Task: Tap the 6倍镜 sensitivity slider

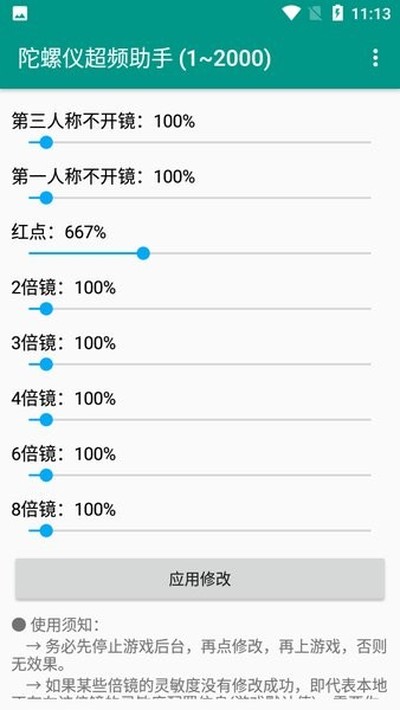Action: pos(200,475)
